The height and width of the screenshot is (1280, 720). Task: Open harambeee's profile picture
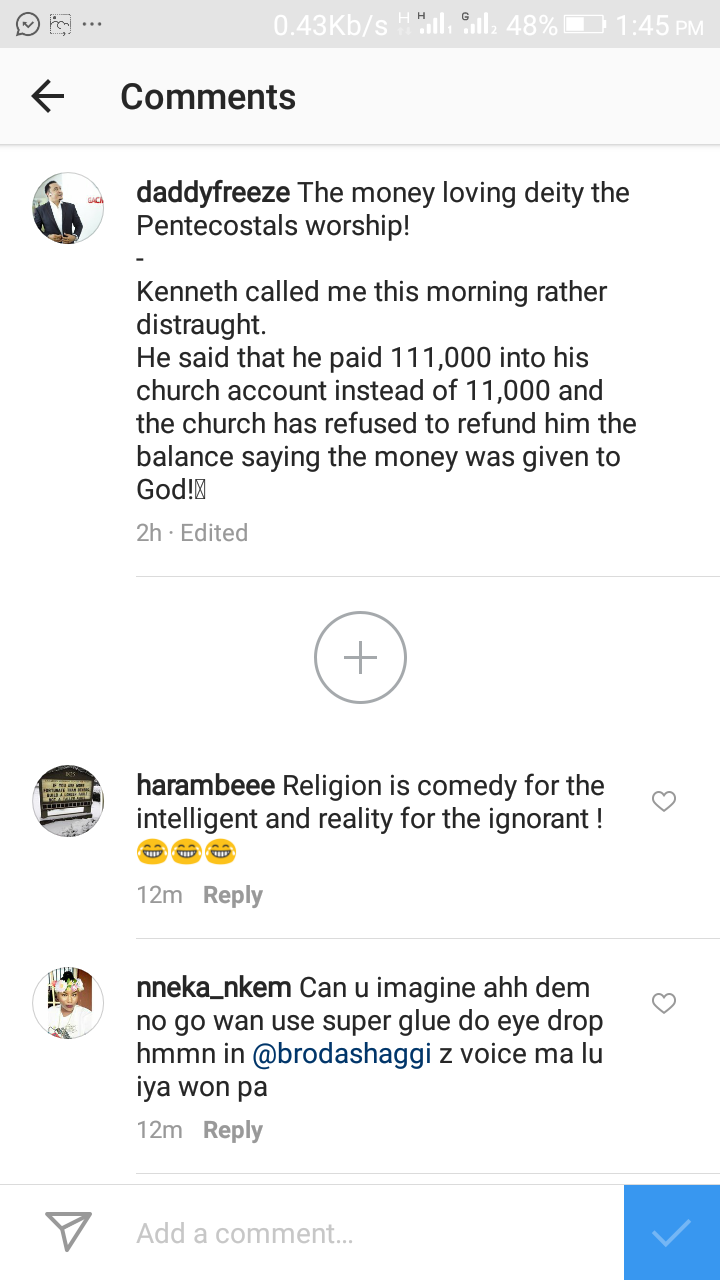(x=68, y=801)
